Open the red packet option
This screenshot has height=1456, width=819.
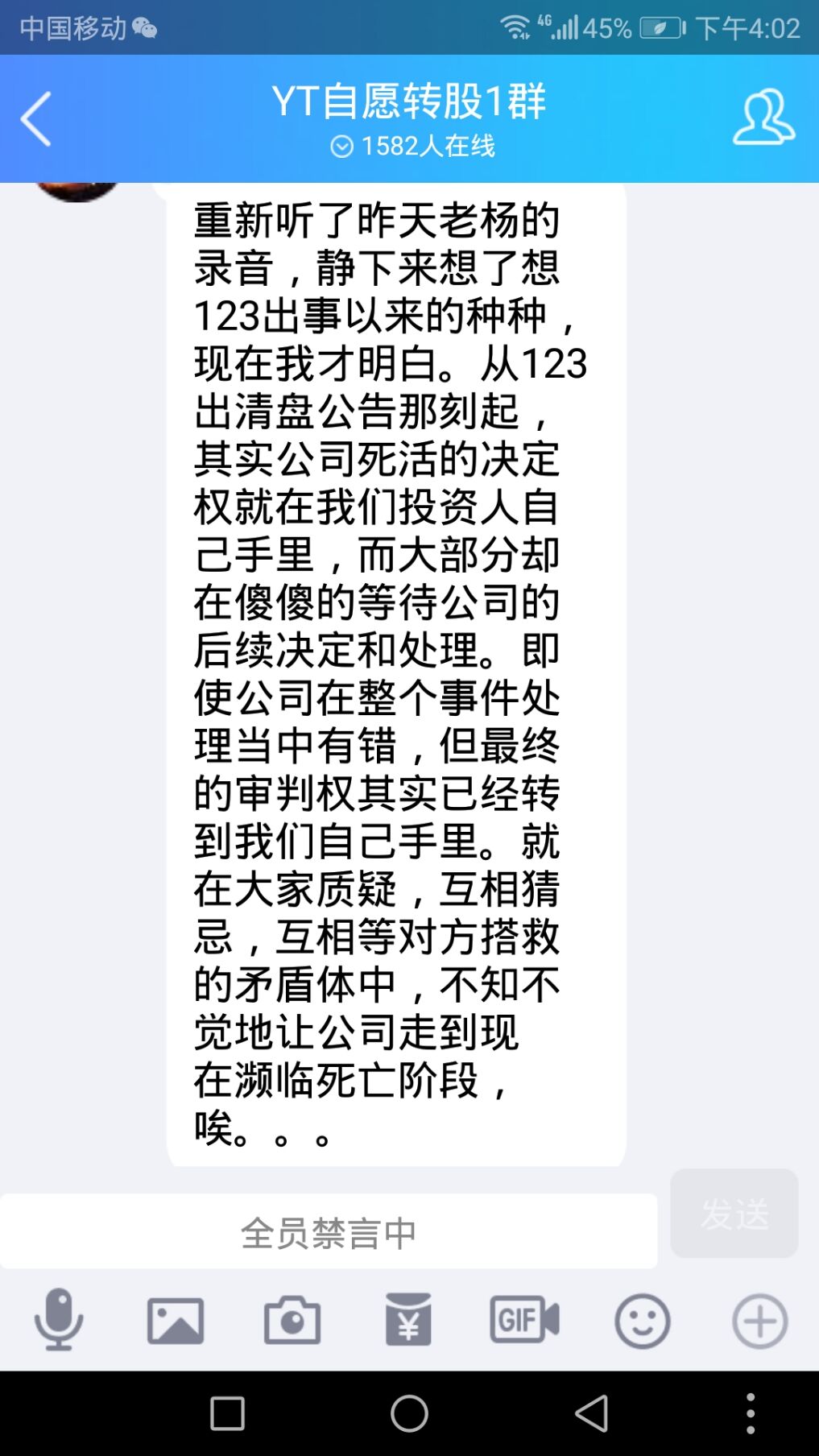(x=408, y=1320)
